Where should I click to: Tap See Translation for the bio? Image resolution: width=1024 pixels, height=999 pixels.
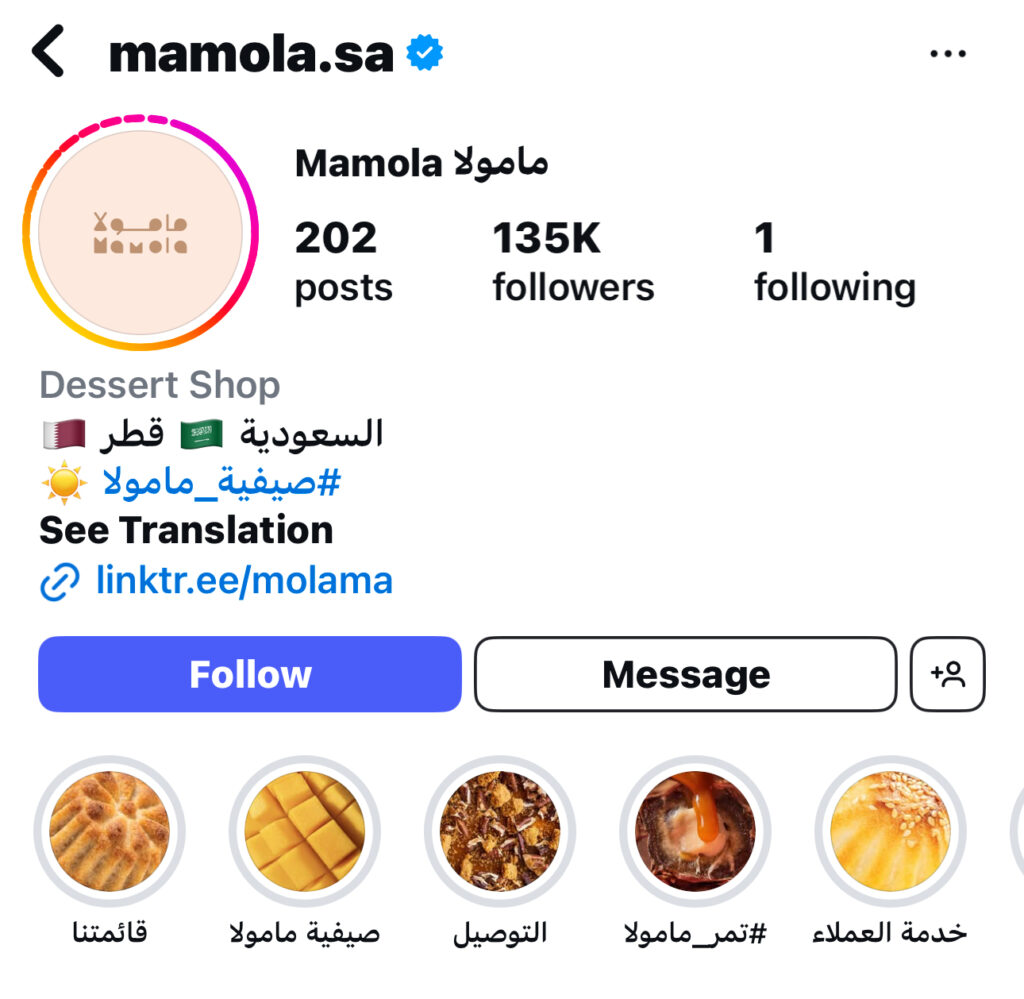[186, 530]
